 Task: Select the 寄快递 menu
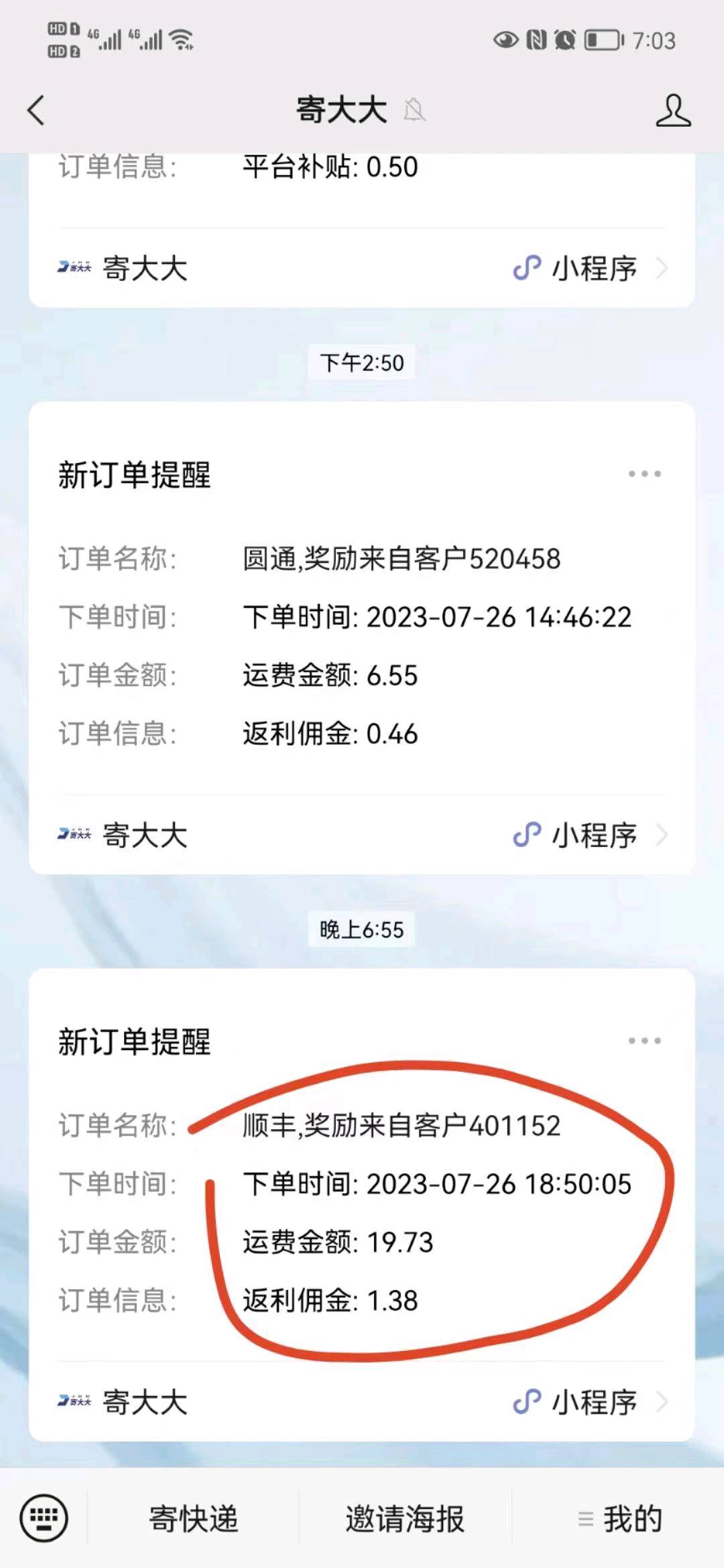point(193,1518)
